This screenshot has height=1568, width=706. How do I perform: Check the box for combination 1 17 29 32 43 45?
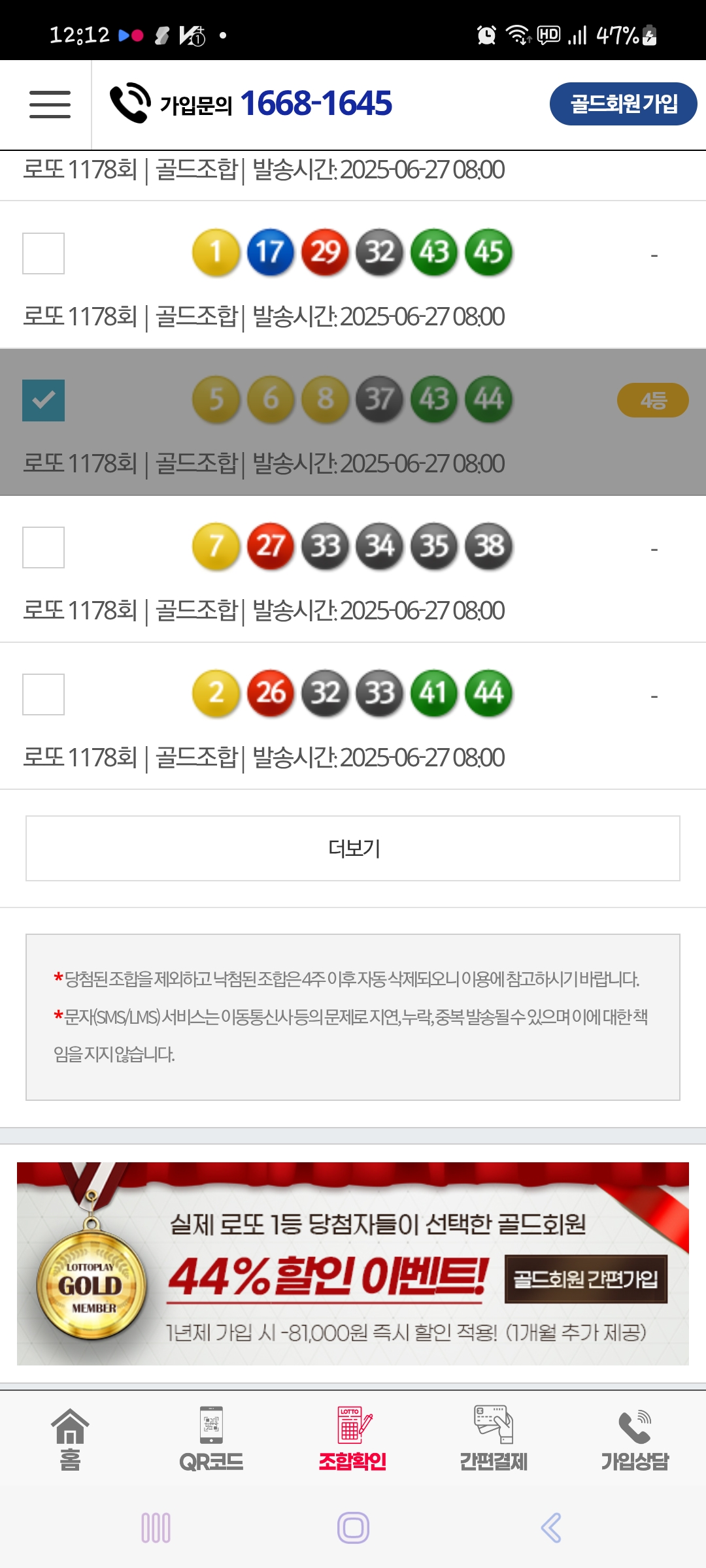(43, 253)
